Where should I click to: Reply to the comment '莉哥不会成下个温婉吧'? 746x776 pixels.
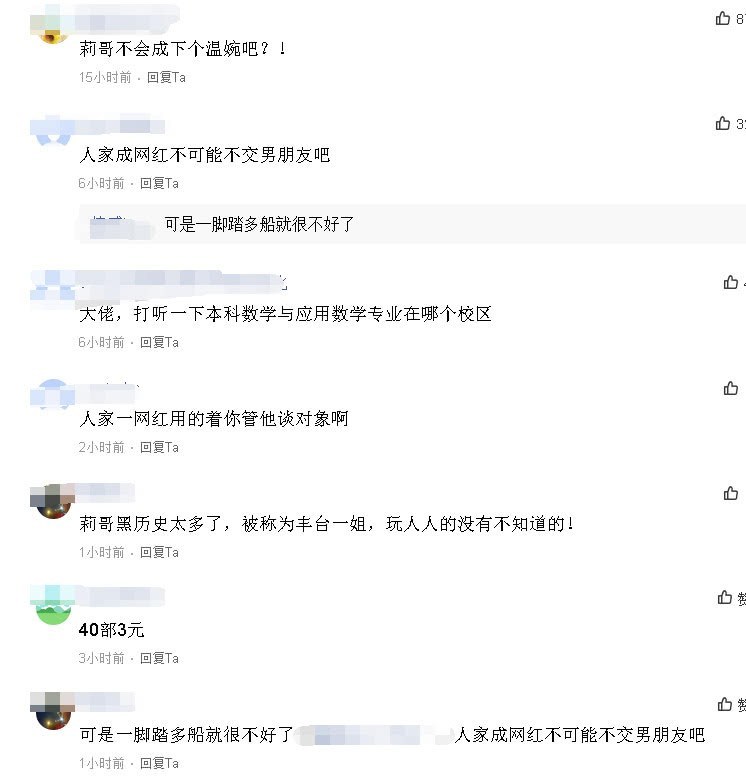coord(166,77)
